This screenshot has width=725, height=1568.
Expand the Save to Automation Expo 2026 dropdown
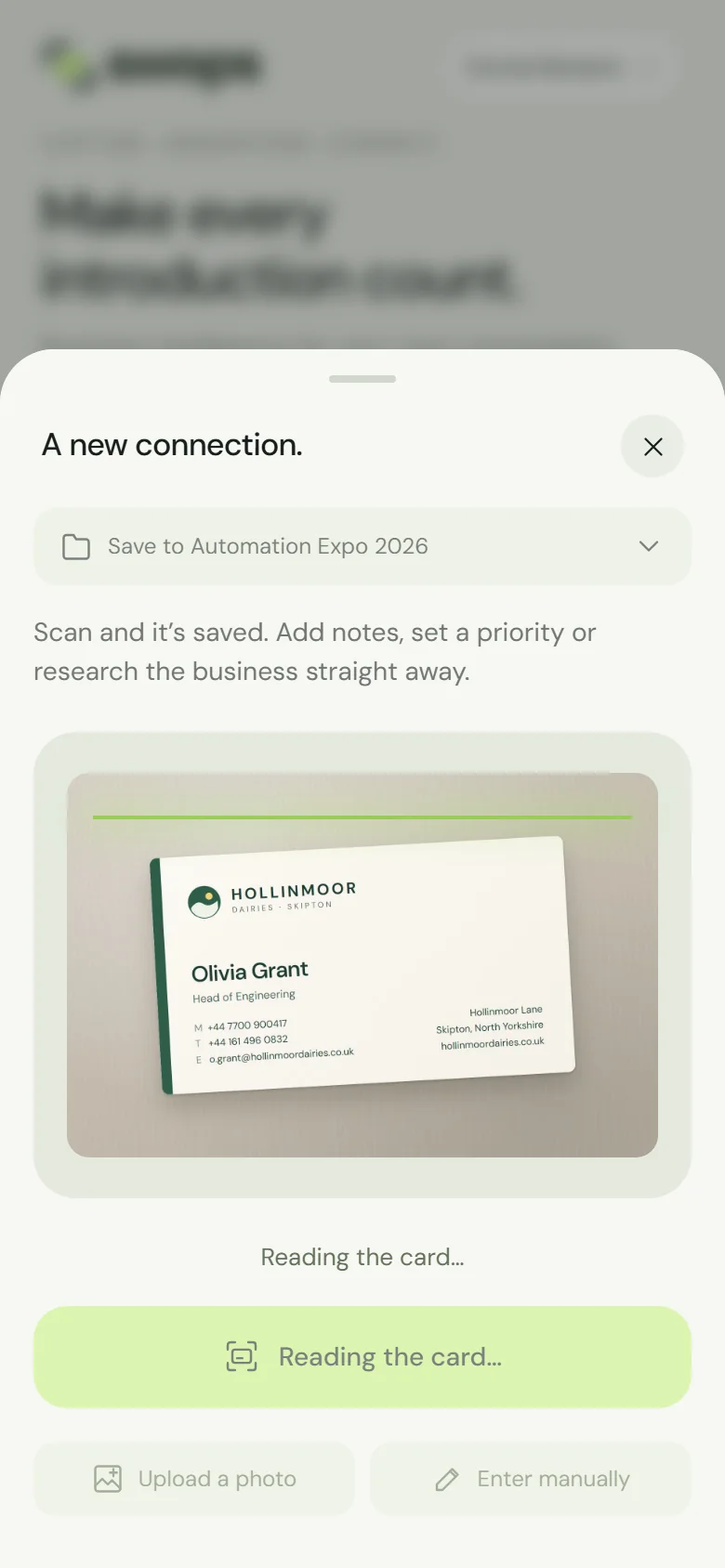[362, 546]
